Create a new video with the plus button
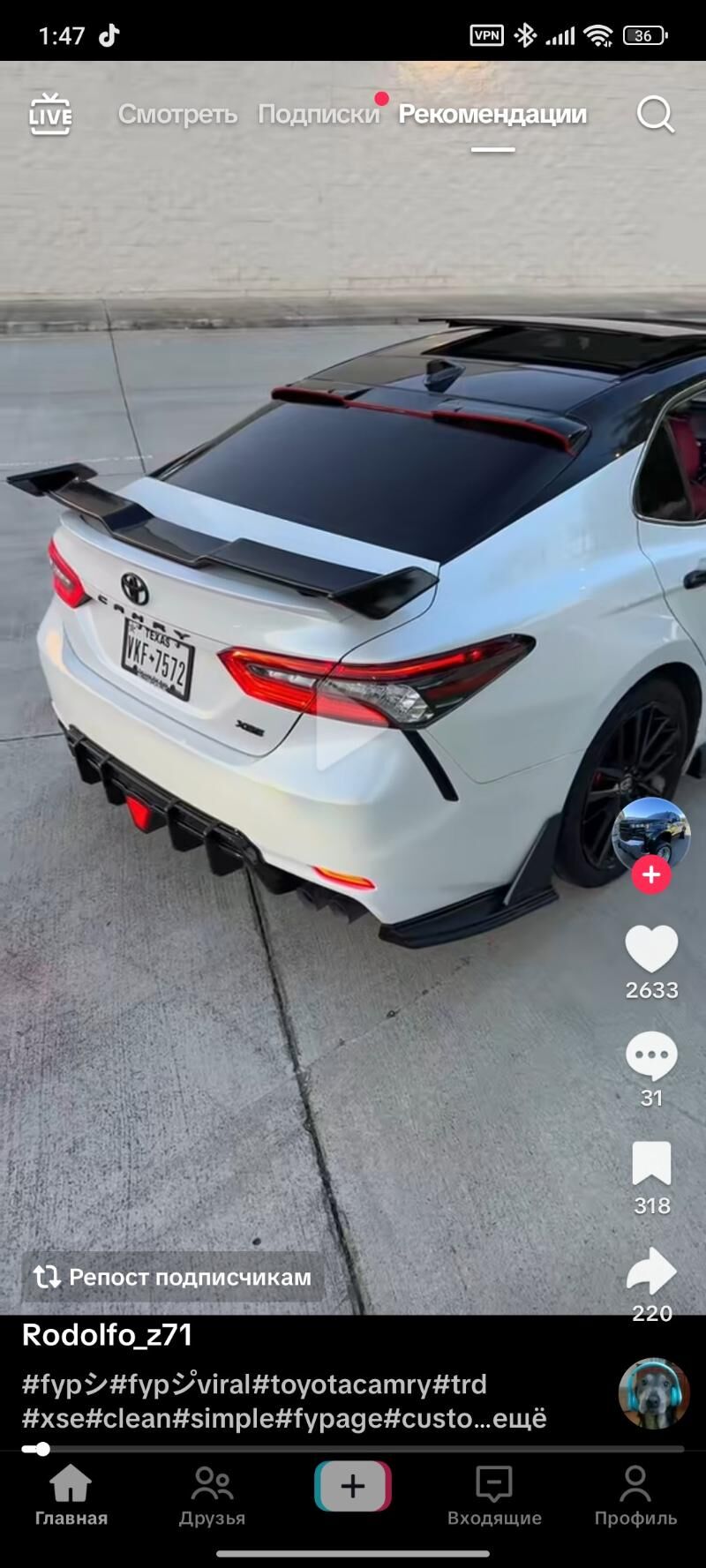706x1568 pixels. point(353,1487)
